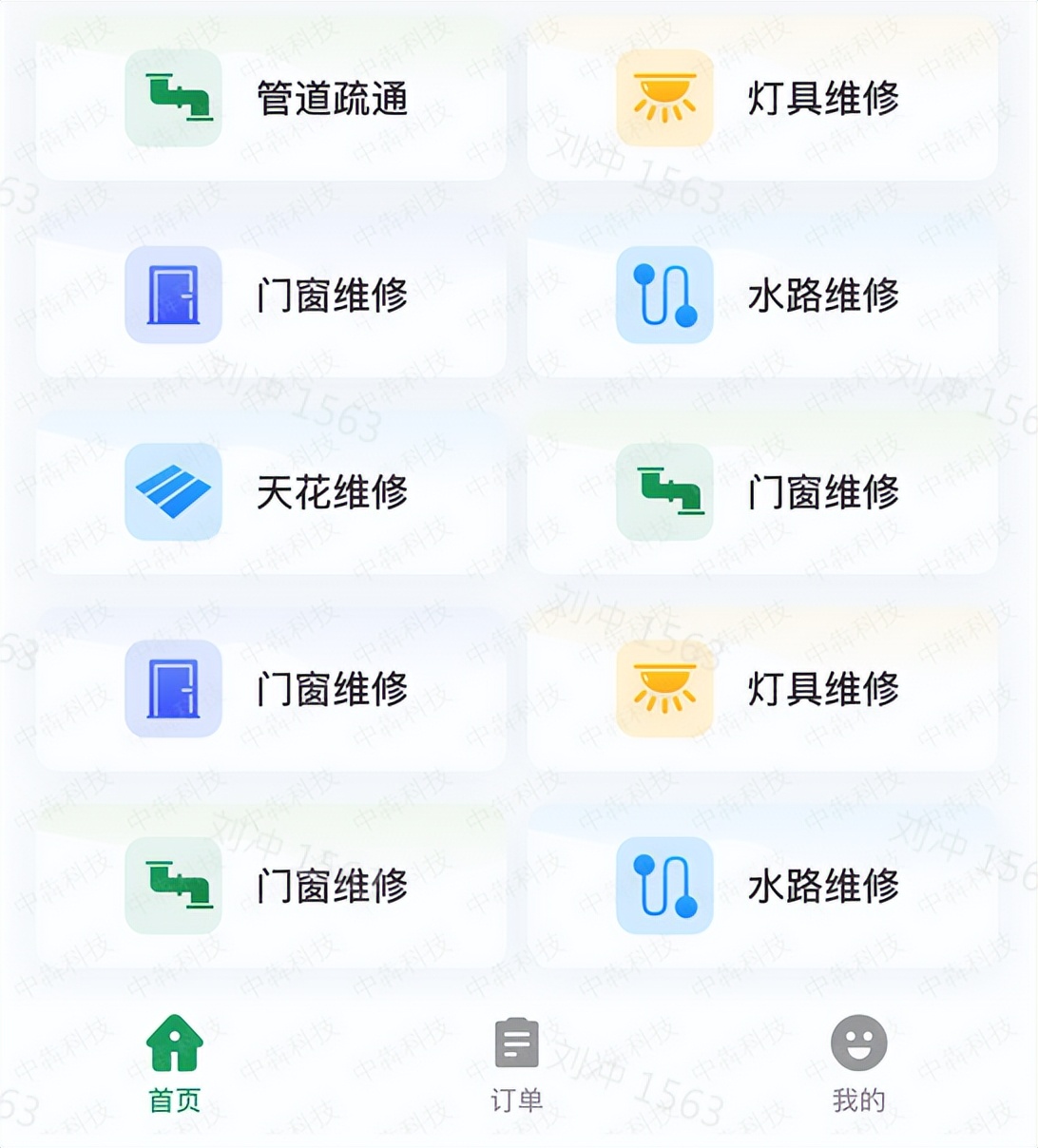Screen dimensions: 1038x1148
Task: Click the smiley face icon above 我的
Action: tap(858, 1042)
